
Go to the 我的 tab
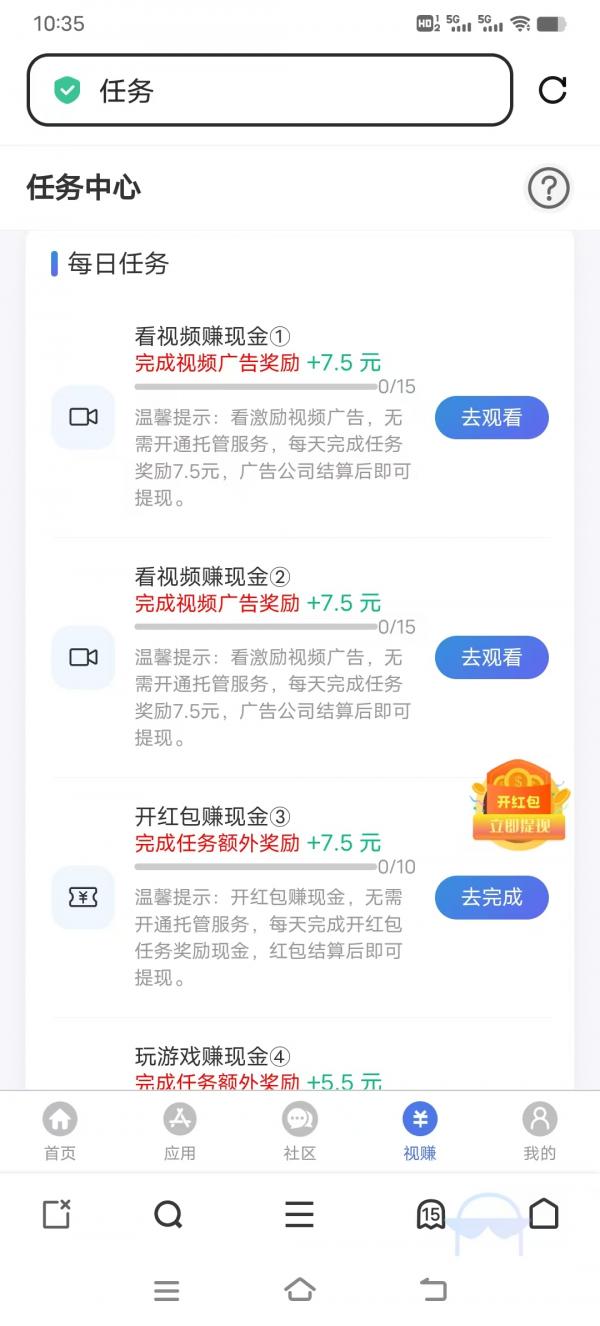pos(540,1131)
